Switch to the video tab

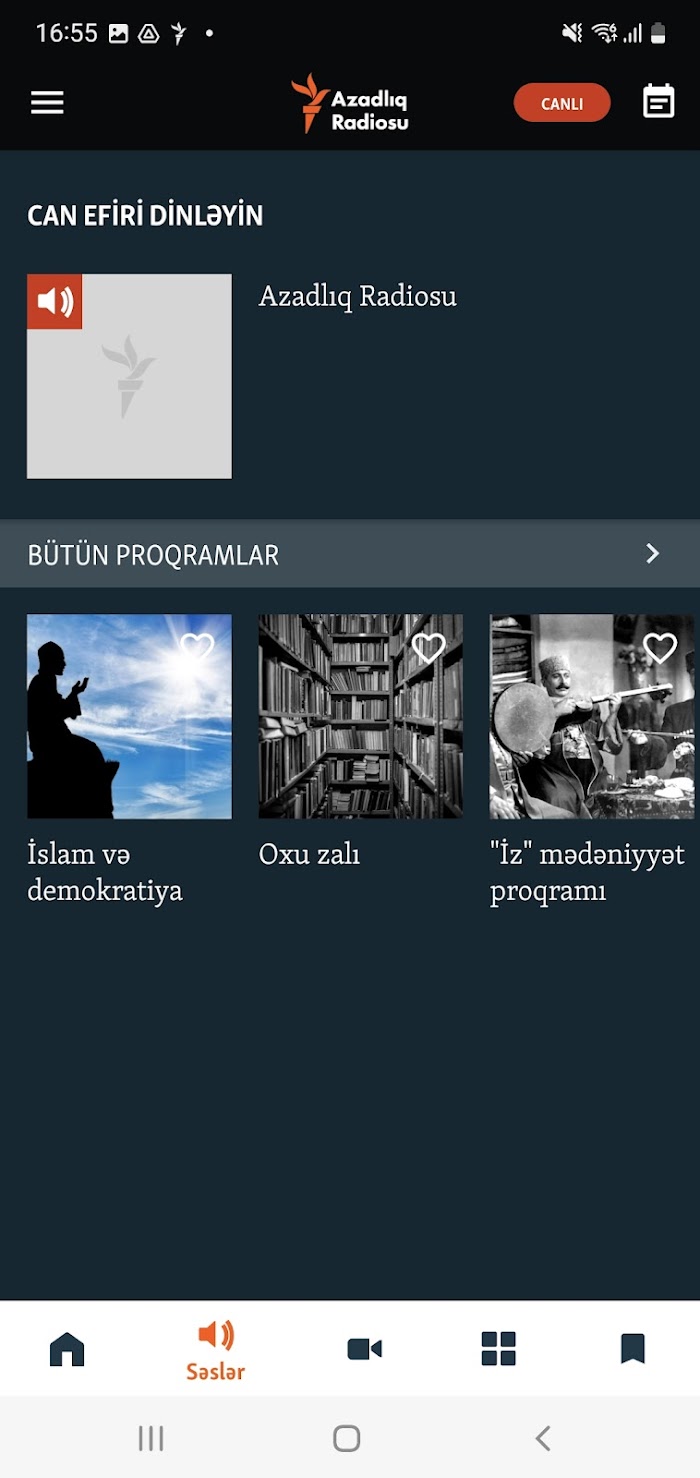[x=364, y=1349]
